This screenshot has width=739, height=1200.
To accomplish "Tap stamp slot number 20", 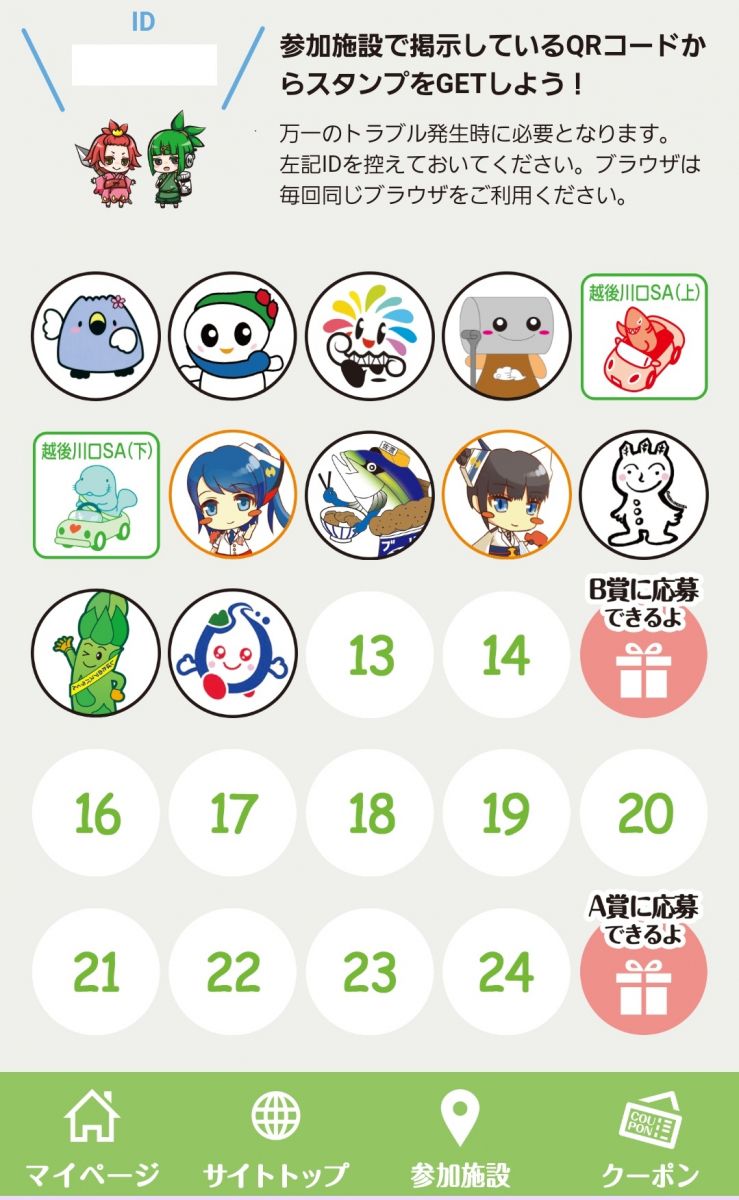I will click(644, 814).
